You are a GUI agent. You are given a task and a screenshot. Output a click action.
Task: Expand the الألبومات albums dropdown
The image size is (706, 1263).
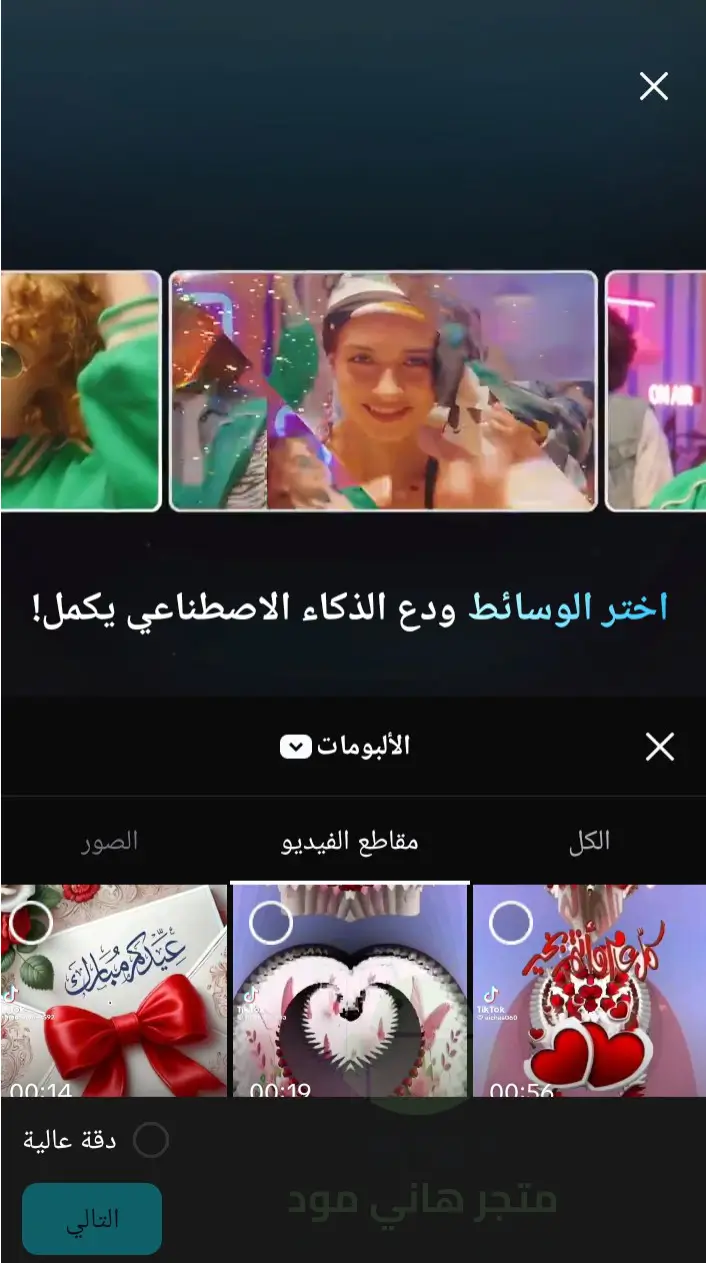tap(346, 746)
